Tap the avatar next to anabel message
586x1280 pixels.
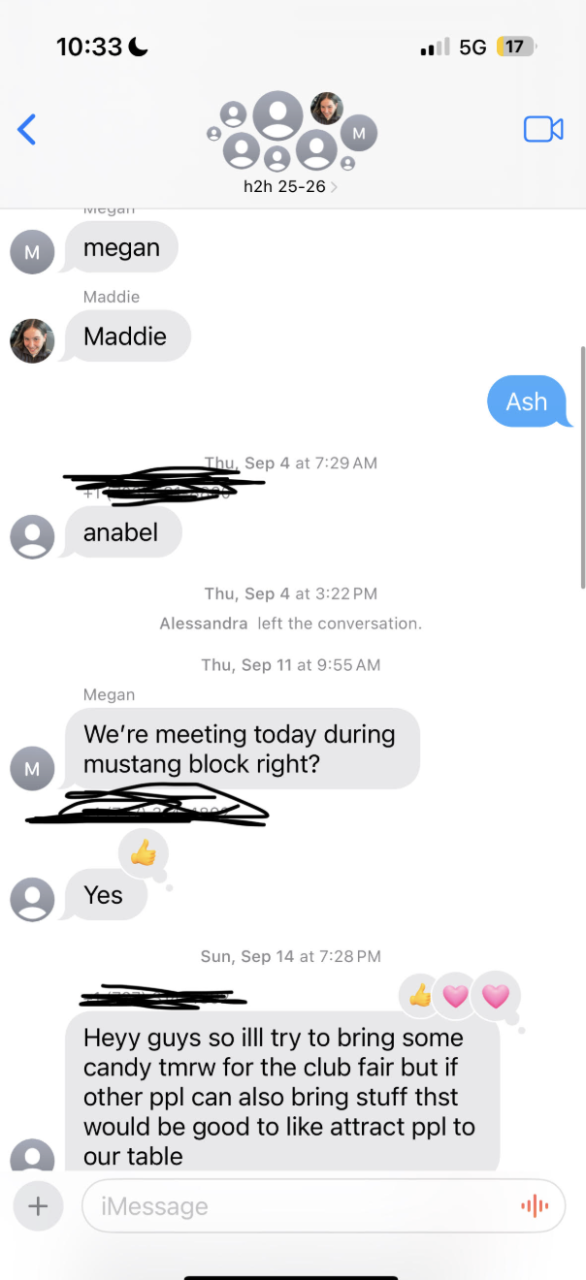click(32, 536)
